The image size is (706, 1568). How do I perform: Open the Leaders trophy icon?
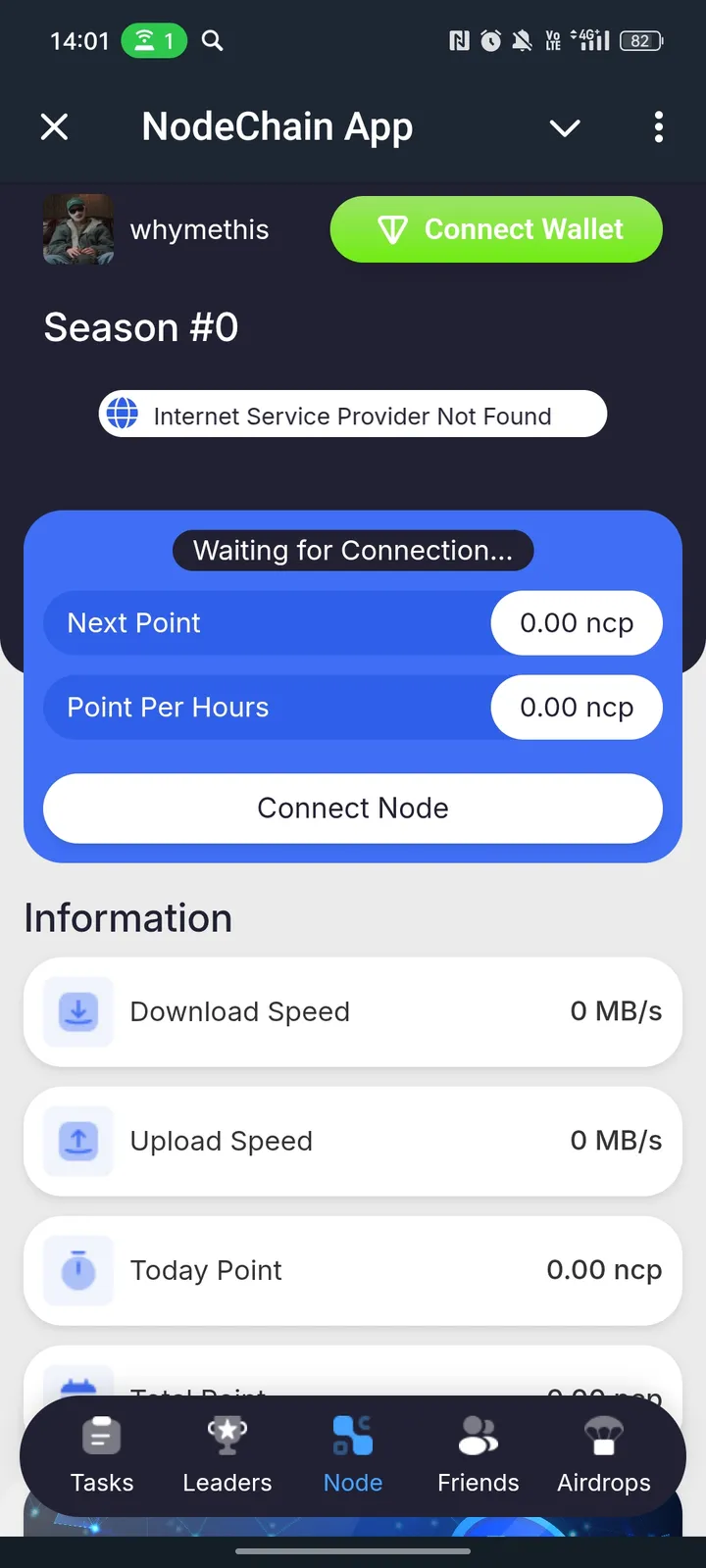[x=227, y=1435]
